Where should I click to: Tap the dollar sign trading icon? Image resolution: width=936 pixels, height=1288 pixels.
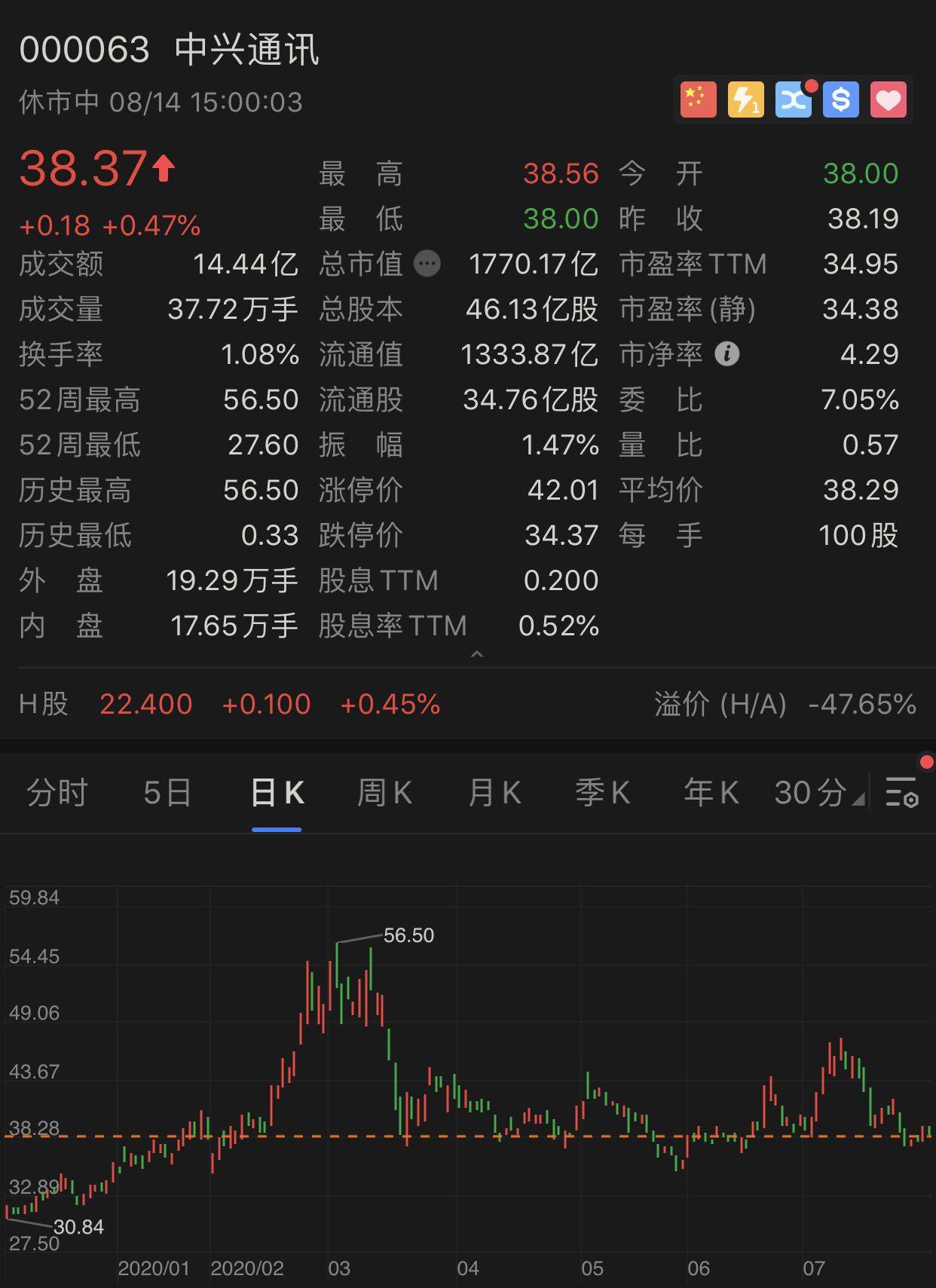tap(840, 99)
